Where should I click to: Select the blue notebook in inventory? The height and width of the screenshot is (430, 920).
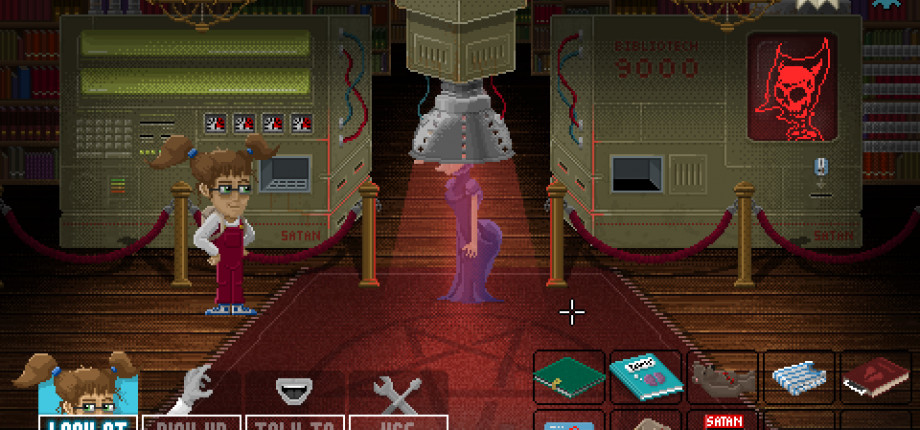(x=645, y=376)
